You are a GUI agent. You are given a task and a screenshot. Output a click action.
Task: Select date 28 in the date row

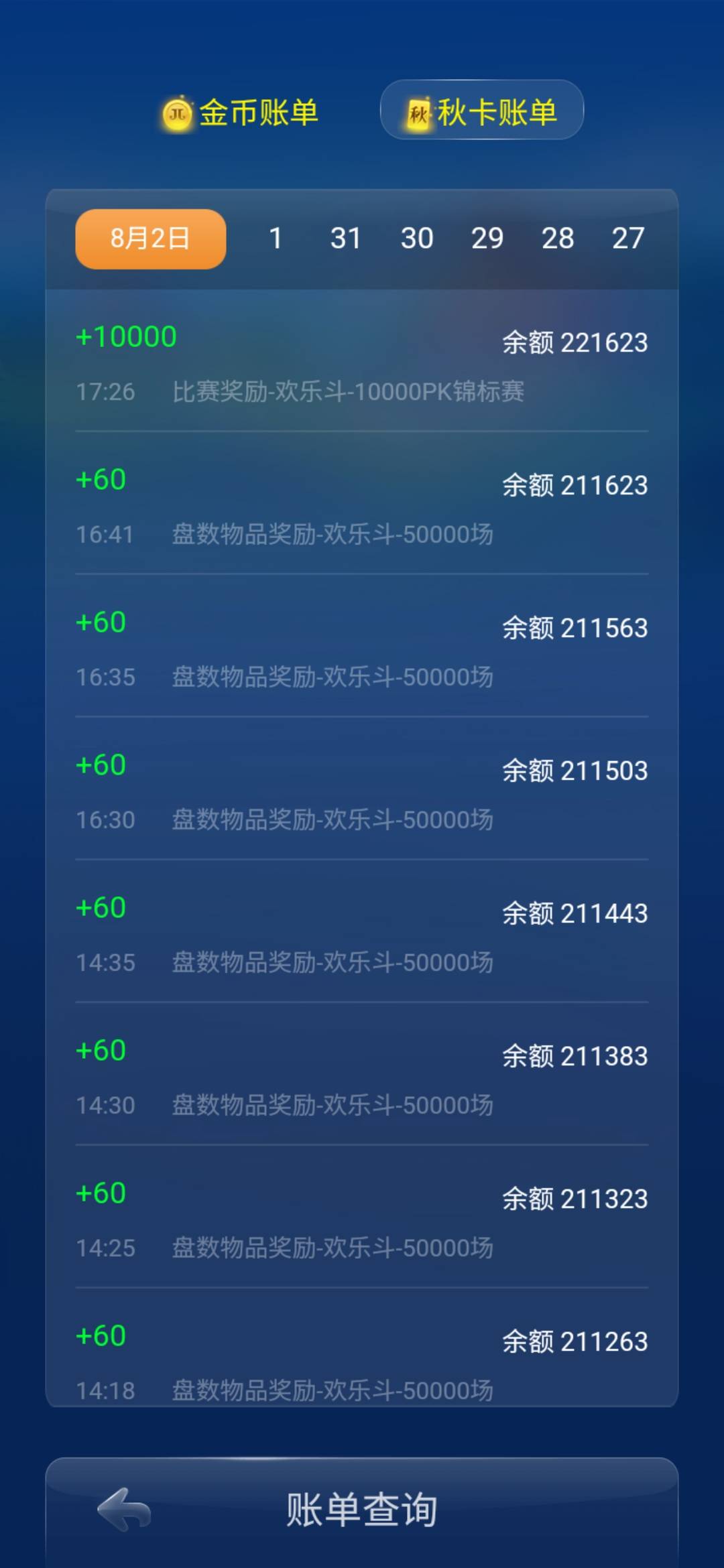558,239
